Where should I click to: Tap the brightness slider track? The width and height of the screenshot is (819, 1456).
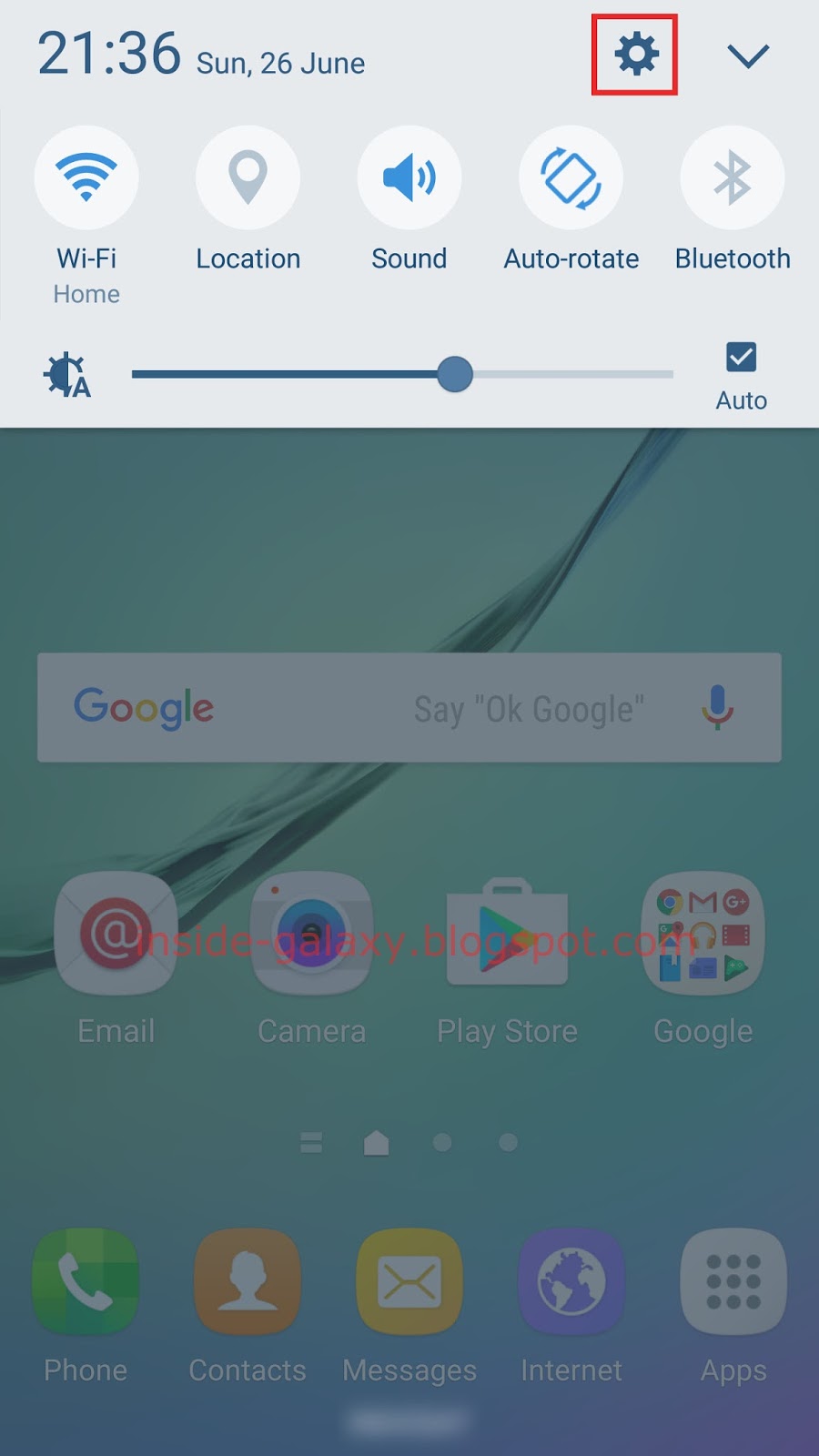click(402, 374)
